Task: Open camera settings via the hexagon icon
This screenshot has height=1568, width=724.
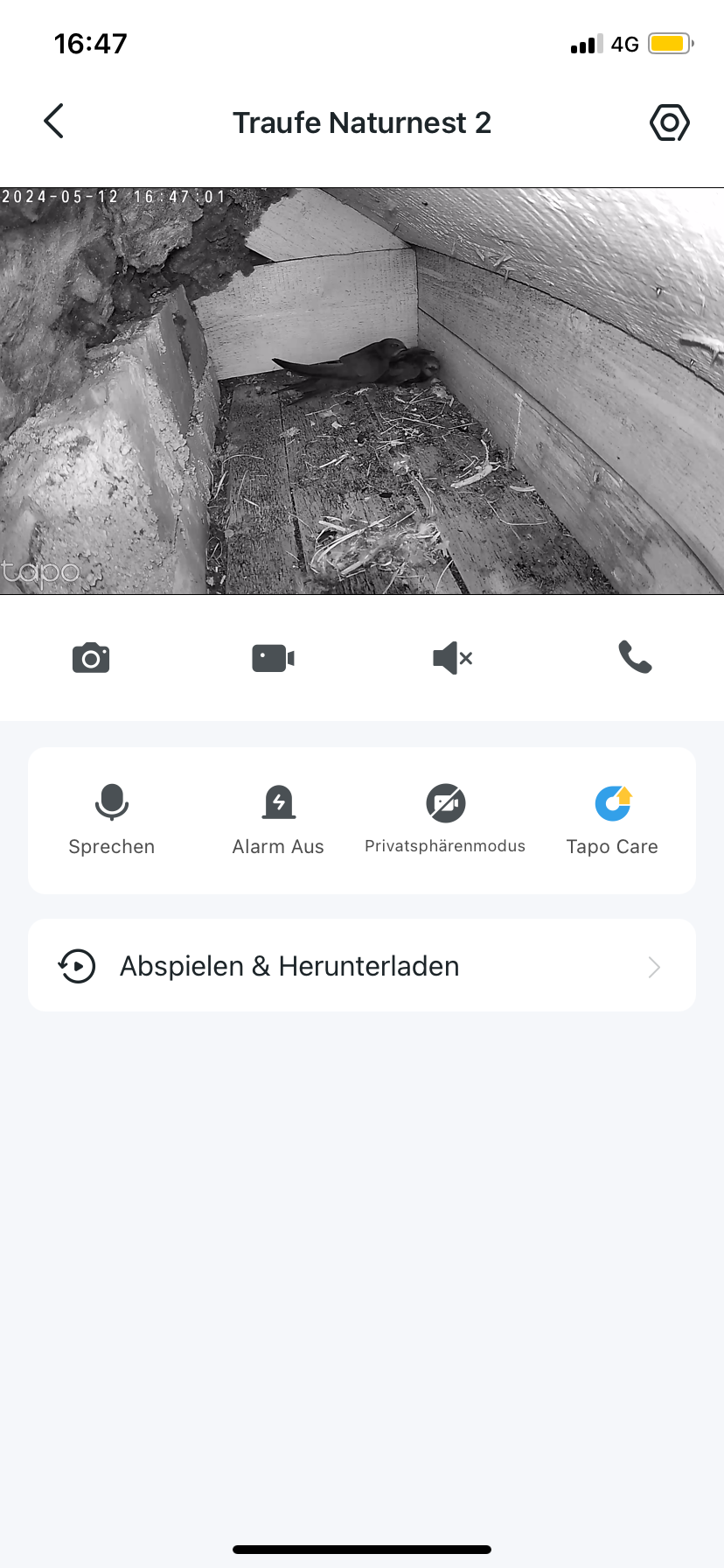Action: (x=670, y=122)
